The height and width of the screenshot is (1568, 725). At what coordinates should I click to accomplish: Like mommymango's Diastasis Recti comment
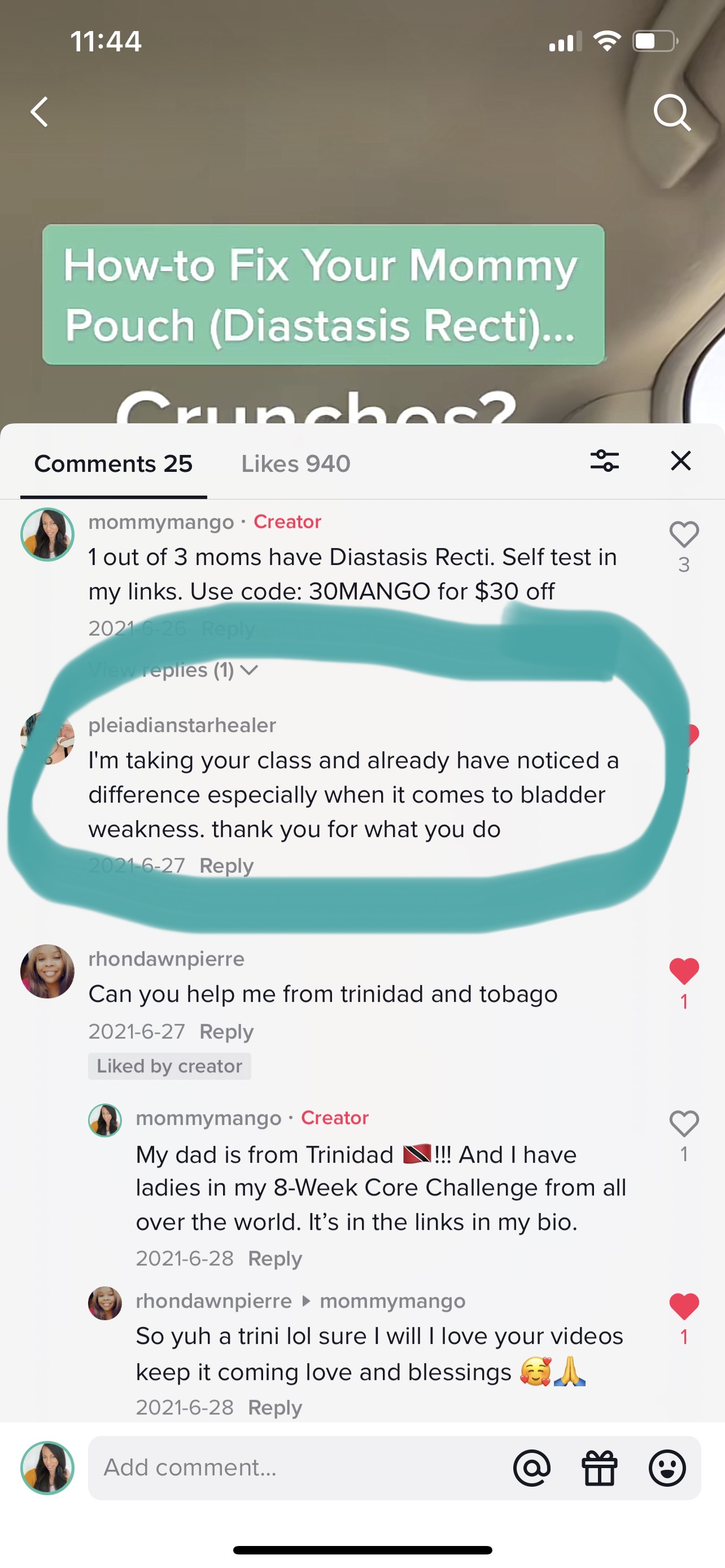click(684, 535)
